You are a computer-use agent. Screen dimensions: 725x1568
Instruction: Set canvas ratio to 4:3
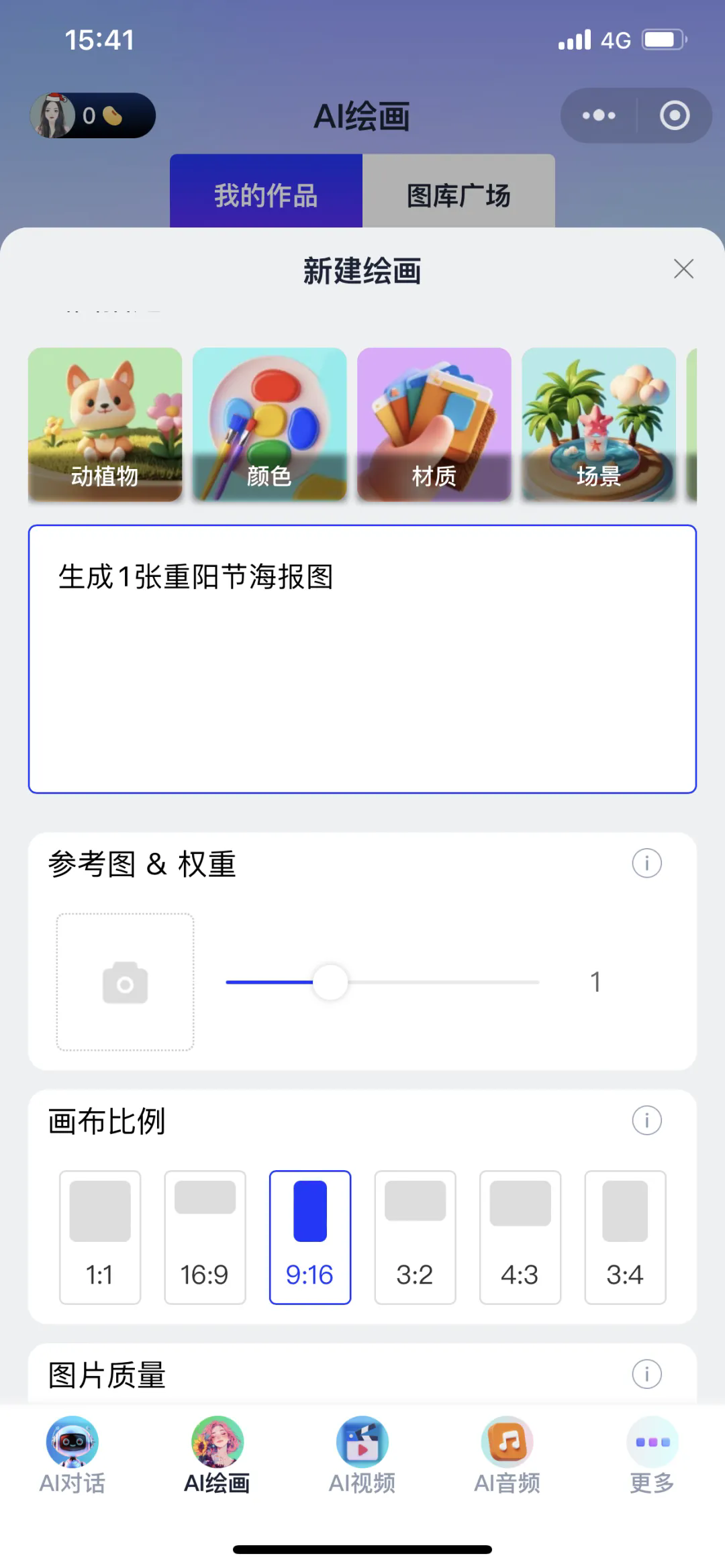[x=520, y=1237]
